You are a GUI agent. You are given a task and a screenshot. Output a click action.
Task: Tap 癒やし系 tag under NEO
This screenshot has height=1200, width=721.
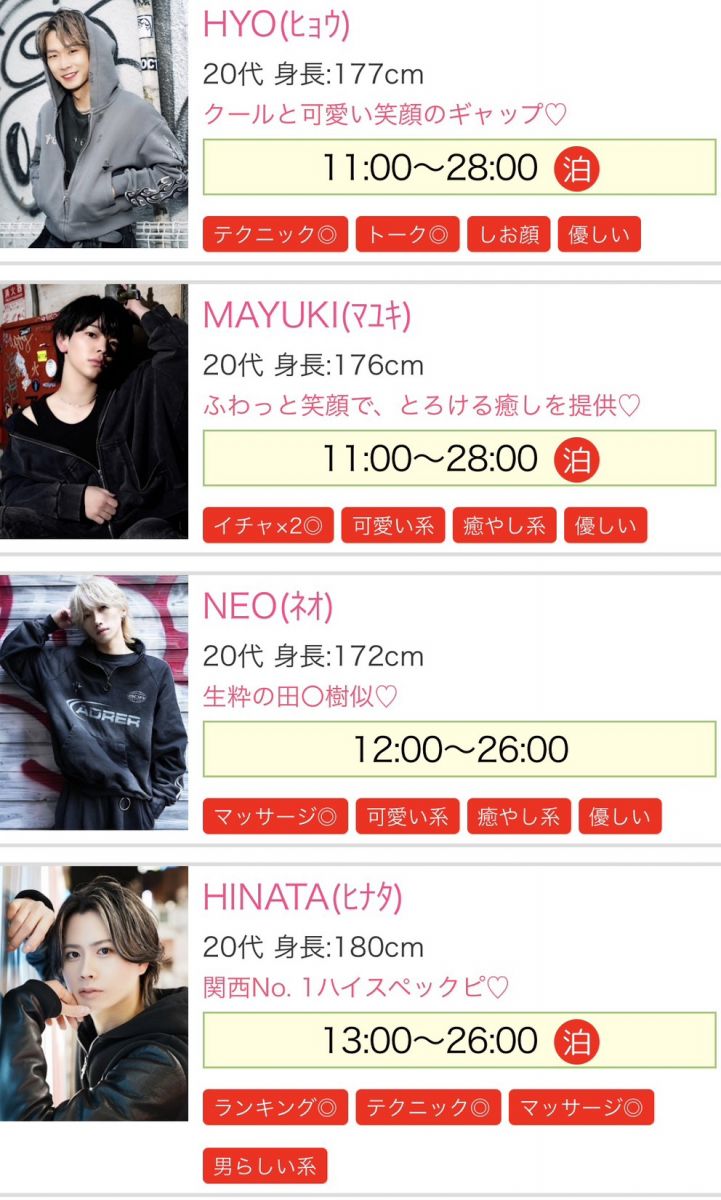click(x=518, y=817)
